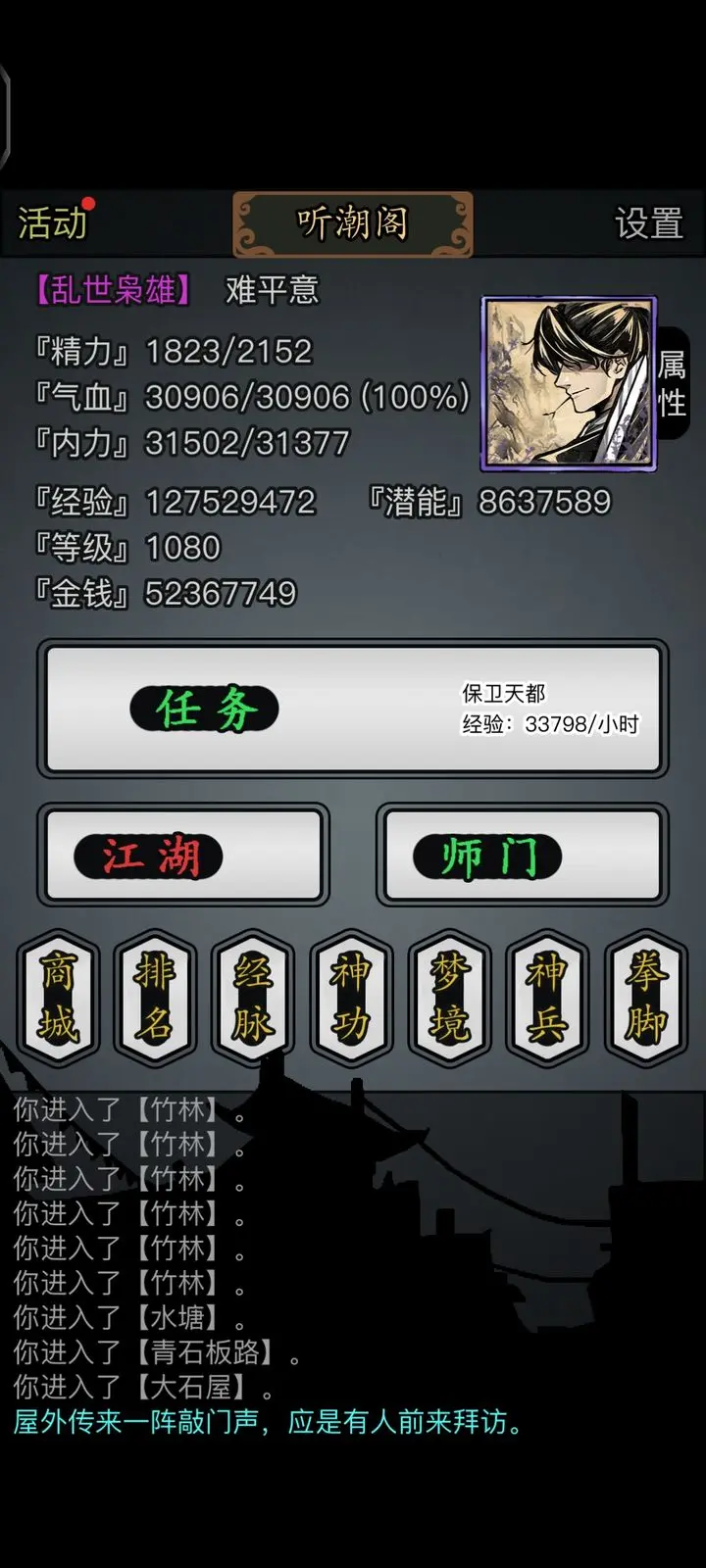The height and width of the screenshot is (1568, 706).
Task: Open the 商城 shop
Action: click(x=58, y=998)
